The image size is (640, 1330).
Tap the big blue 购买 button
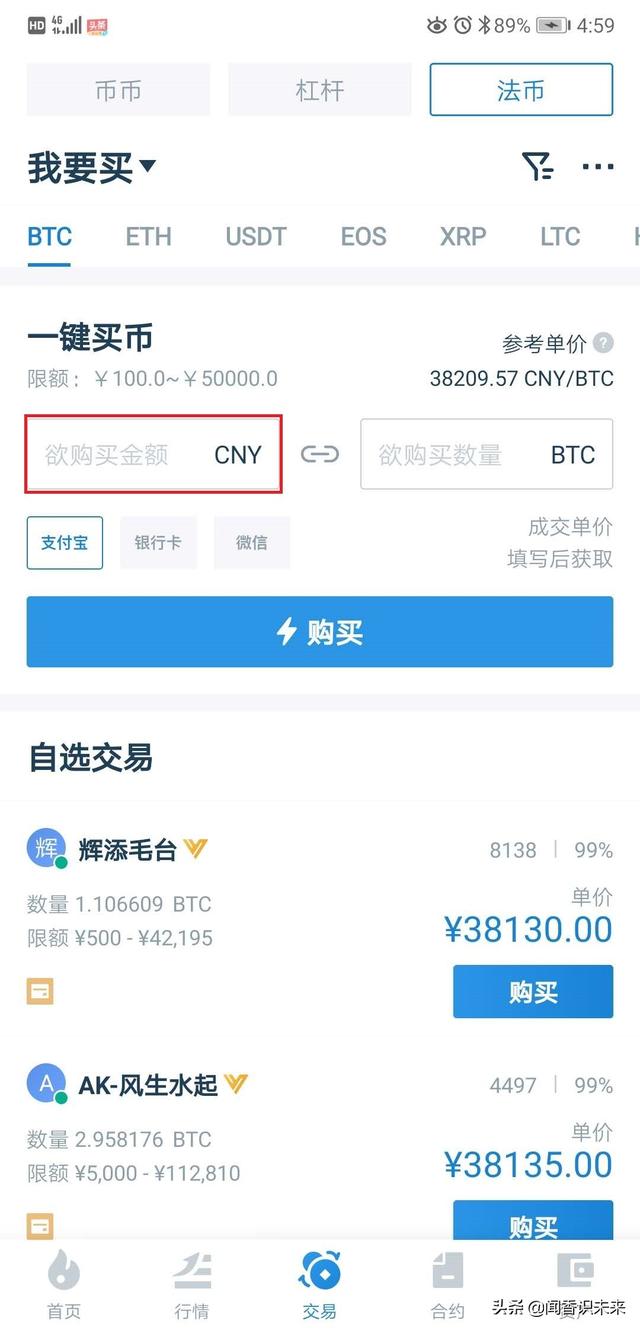click(320, 632)
